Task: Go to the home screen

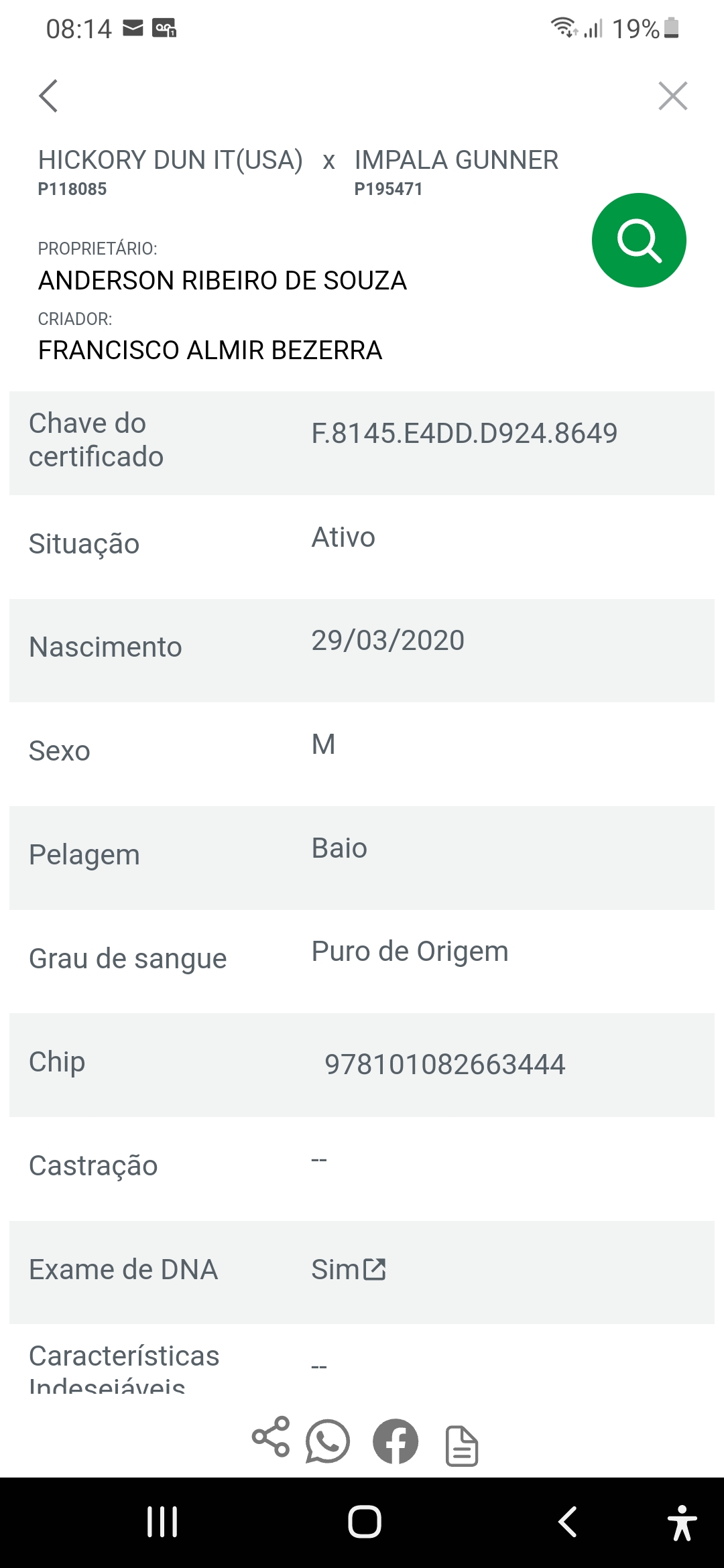Action: click(x=365, y=1521)
